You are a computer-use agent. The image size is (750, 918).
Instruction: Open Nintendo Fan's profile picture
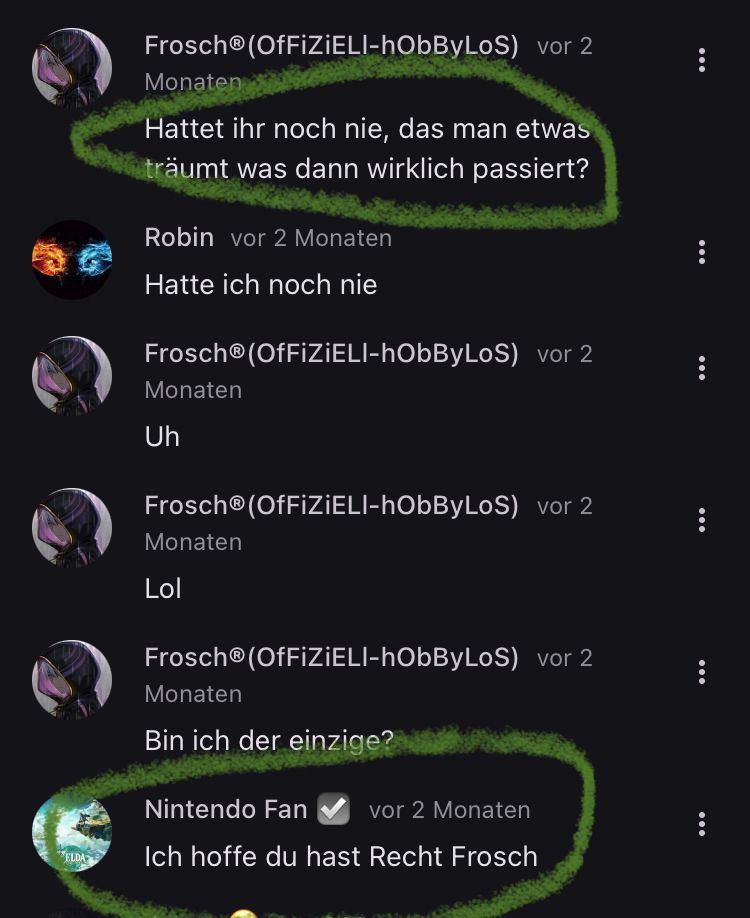click(x=72, y=832)
